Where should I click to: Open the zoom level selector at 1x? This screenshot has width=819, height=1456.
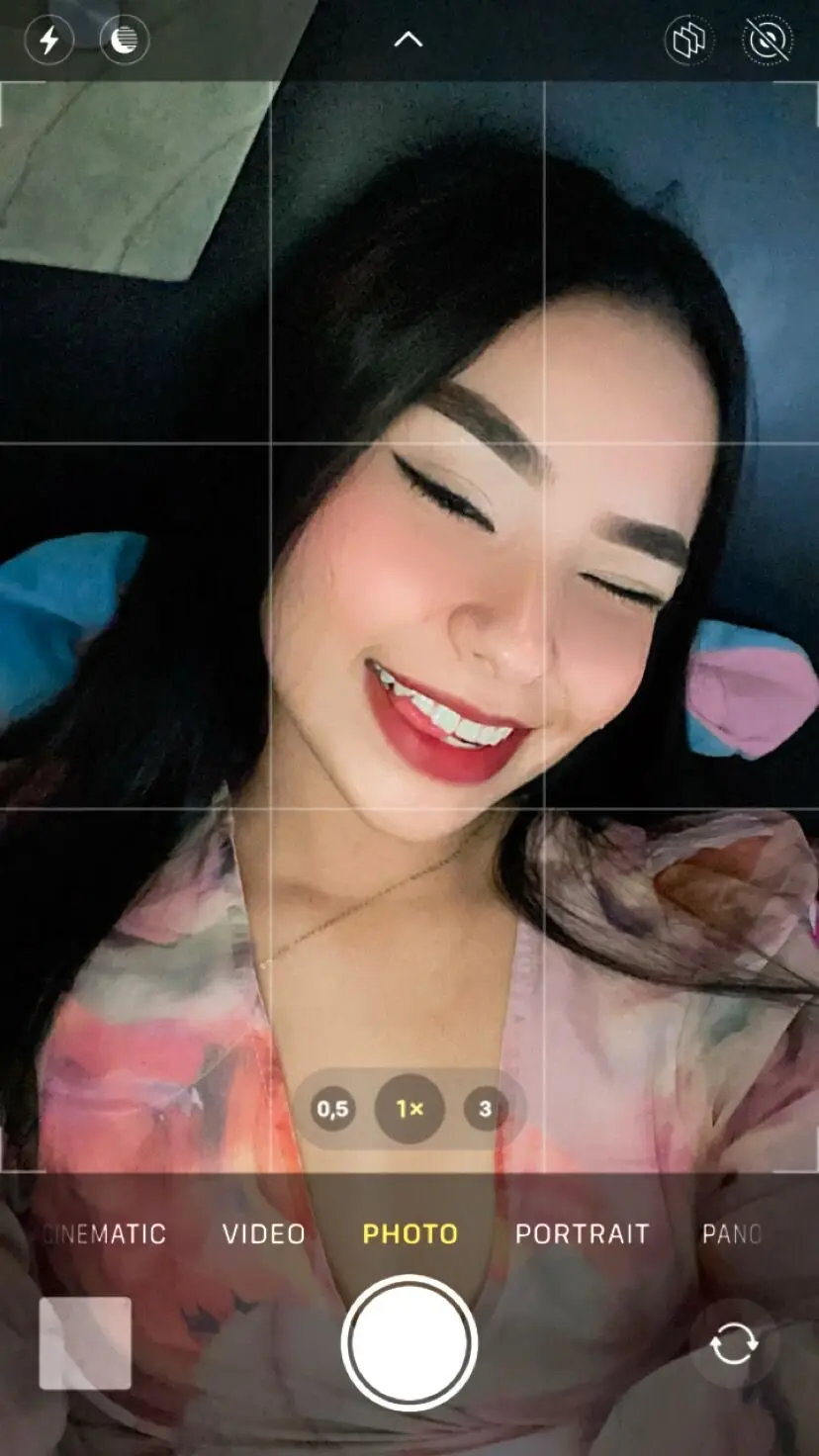[x=409, y=1108]
